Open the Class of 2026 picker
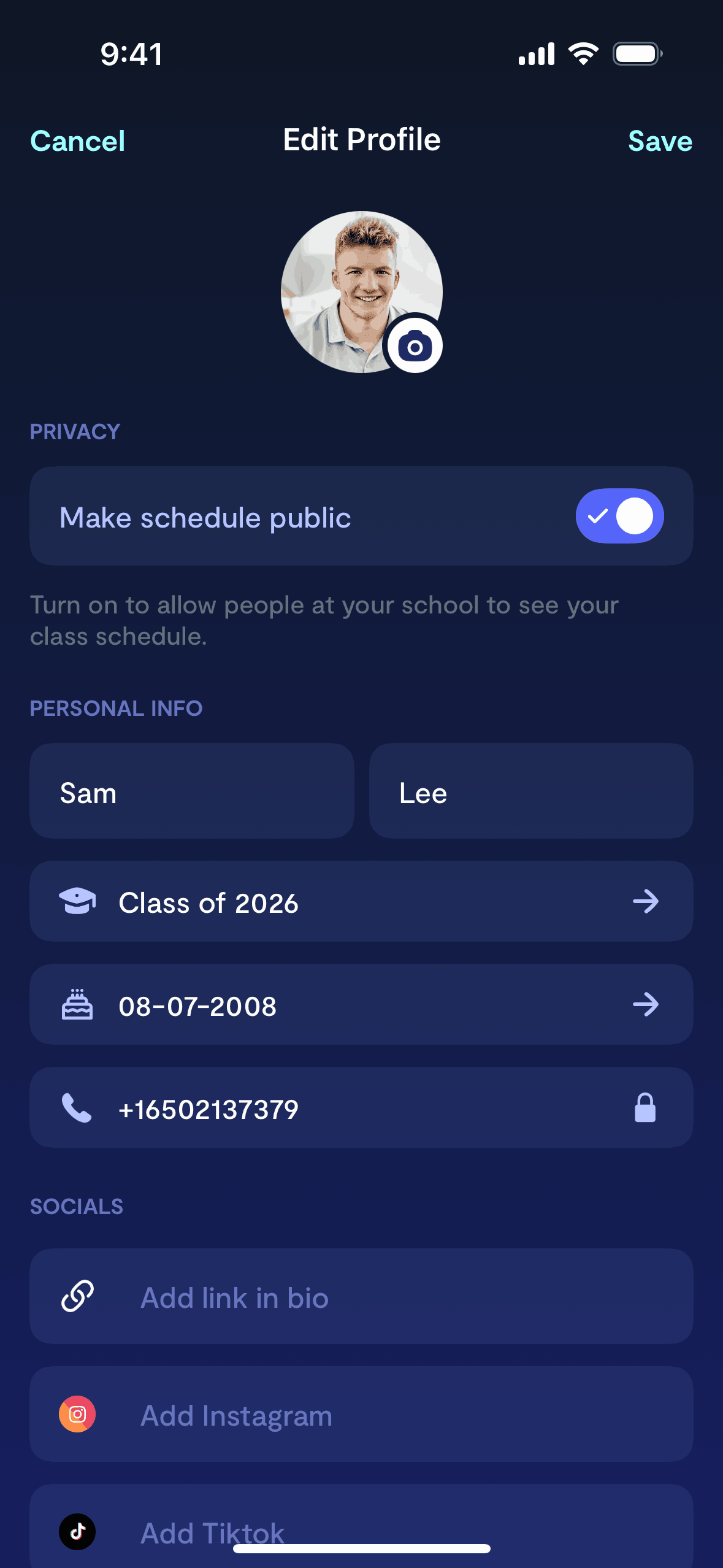 pyautogui.click(x=361, y=902)
